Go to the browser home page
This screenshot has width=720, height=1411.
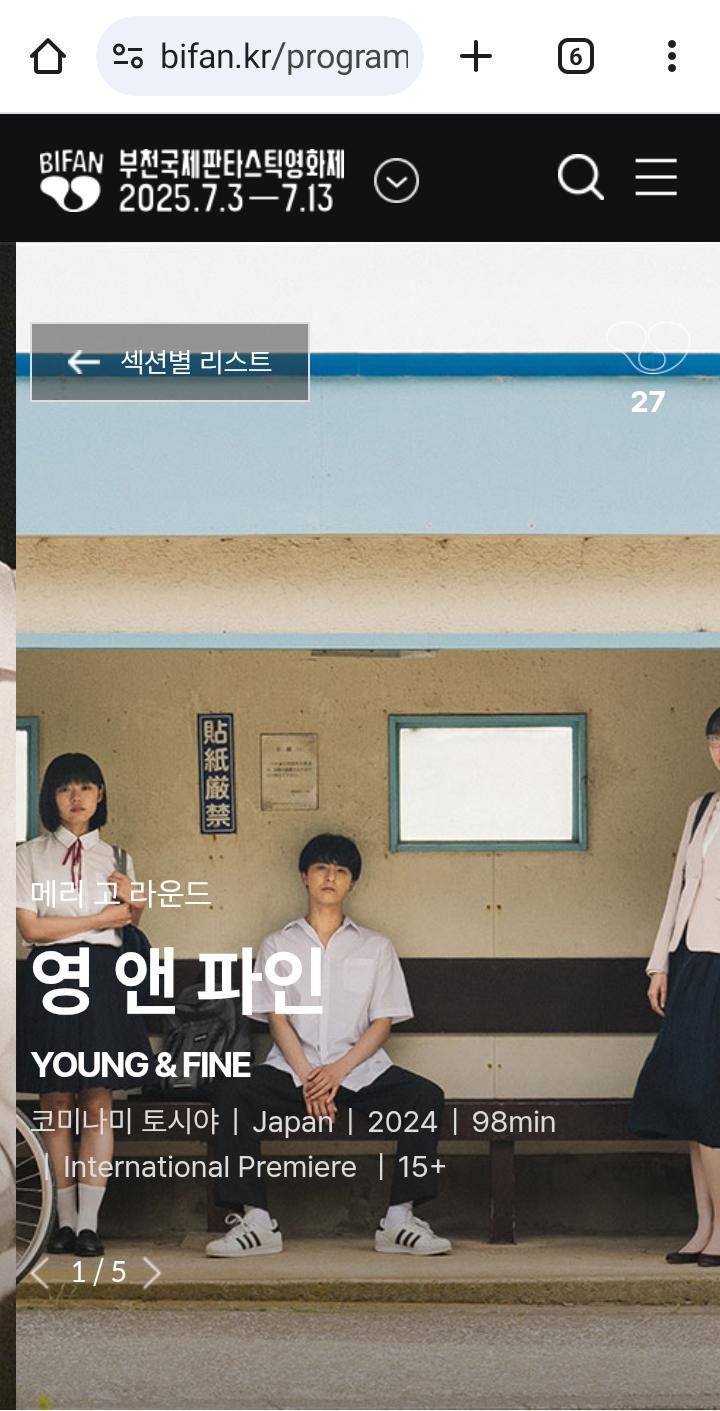click(x=47, y=57)
